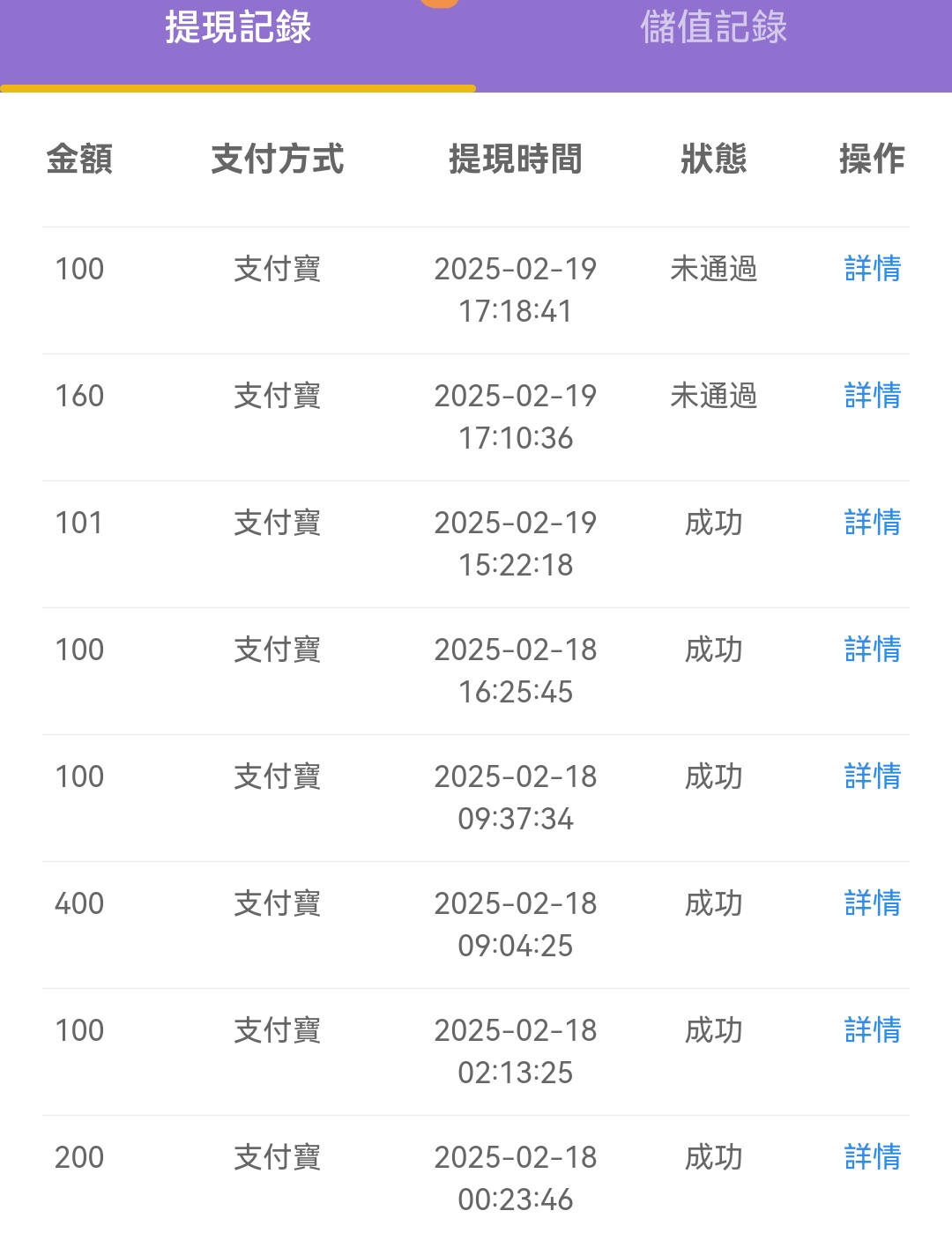Open 詳情 for withdrawal at 17:18:41
This screenshot has height=1233, width=952.
tap(872, 269)
